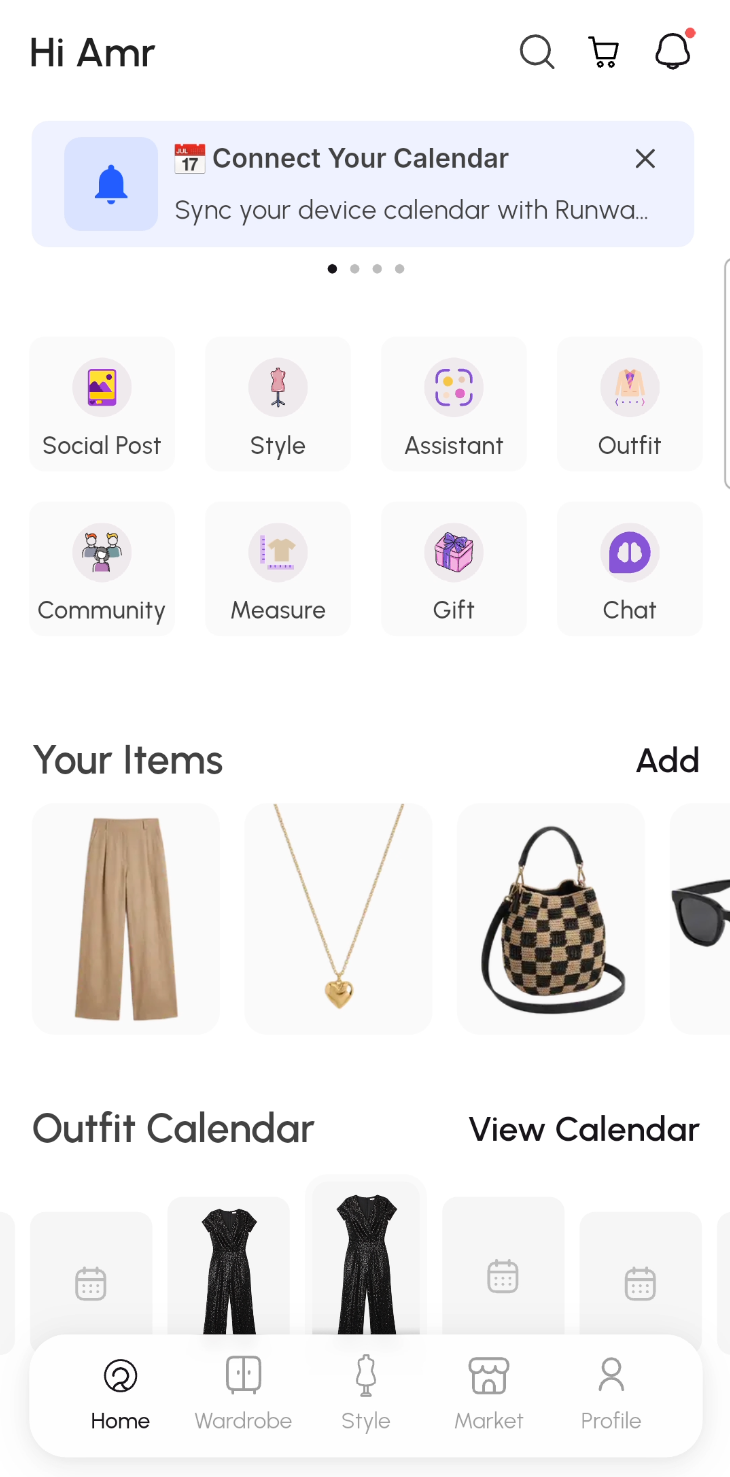Open the Measure tool
The height and width of the screenshot is (1477, 730).
278,568
